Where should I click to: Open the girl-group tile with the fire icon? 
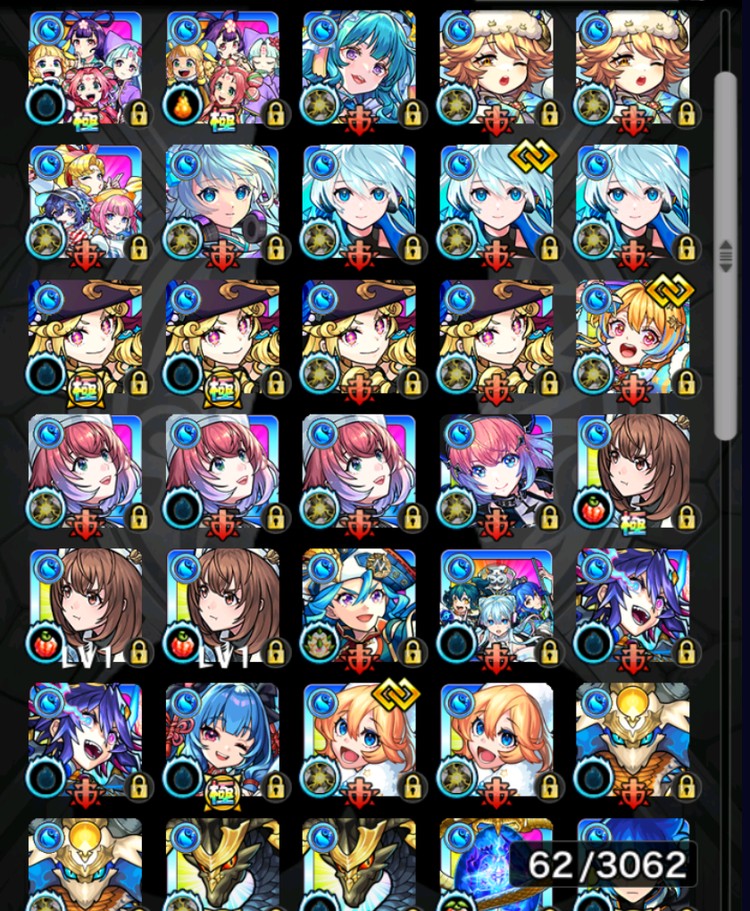pos(222,67)
